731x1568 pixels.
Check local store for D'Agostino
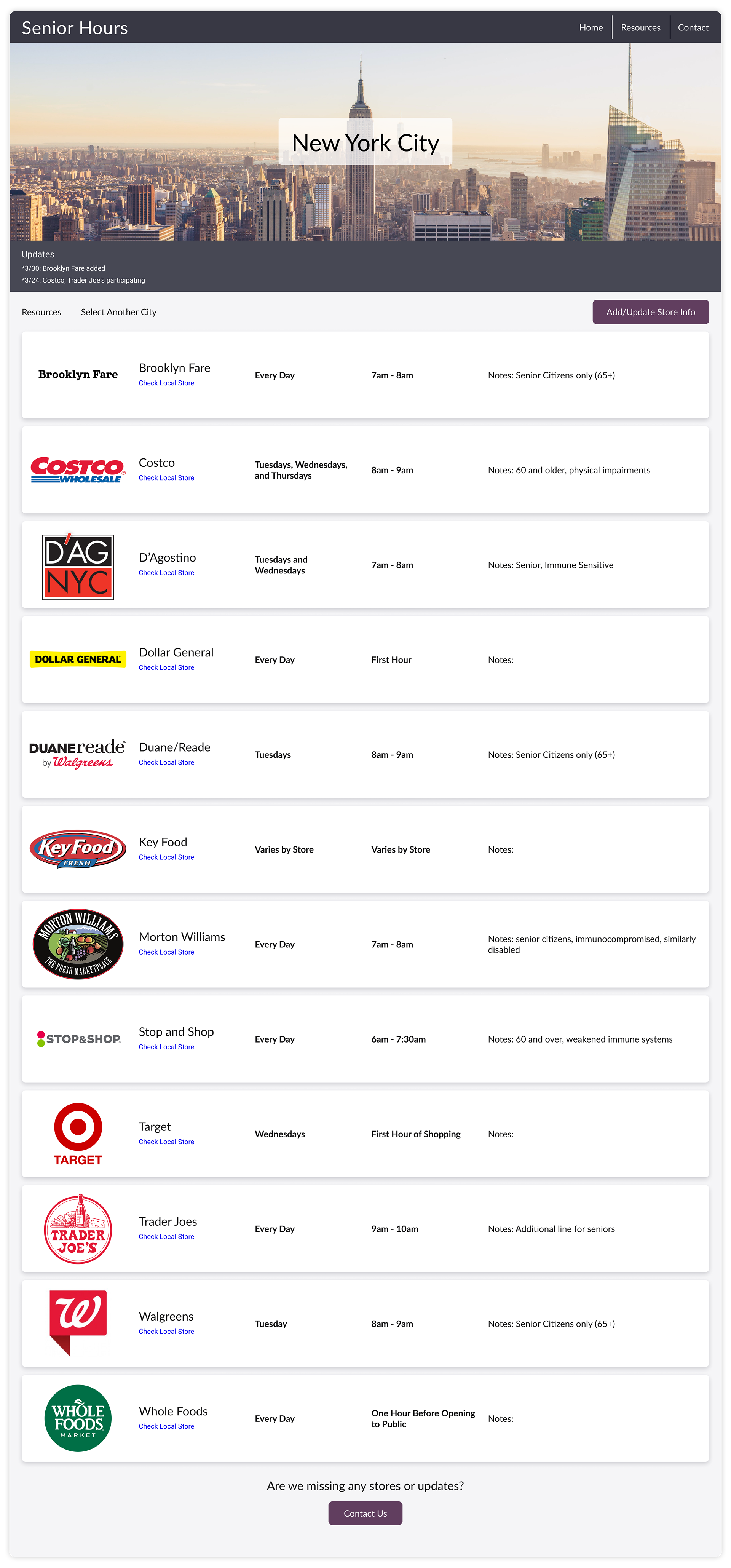coord(166,573)
